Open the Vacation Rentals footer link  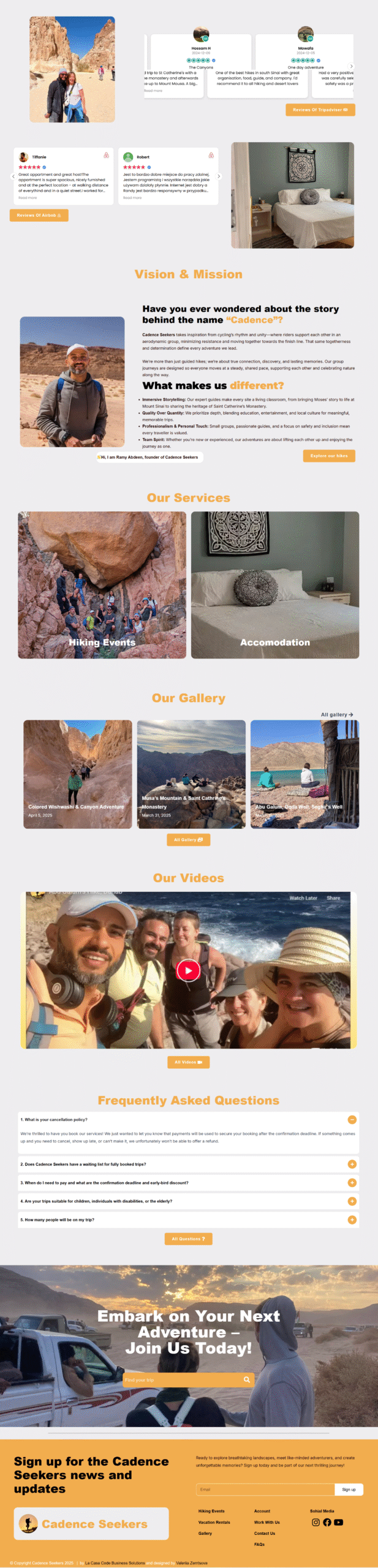[x=214, y=1522]
